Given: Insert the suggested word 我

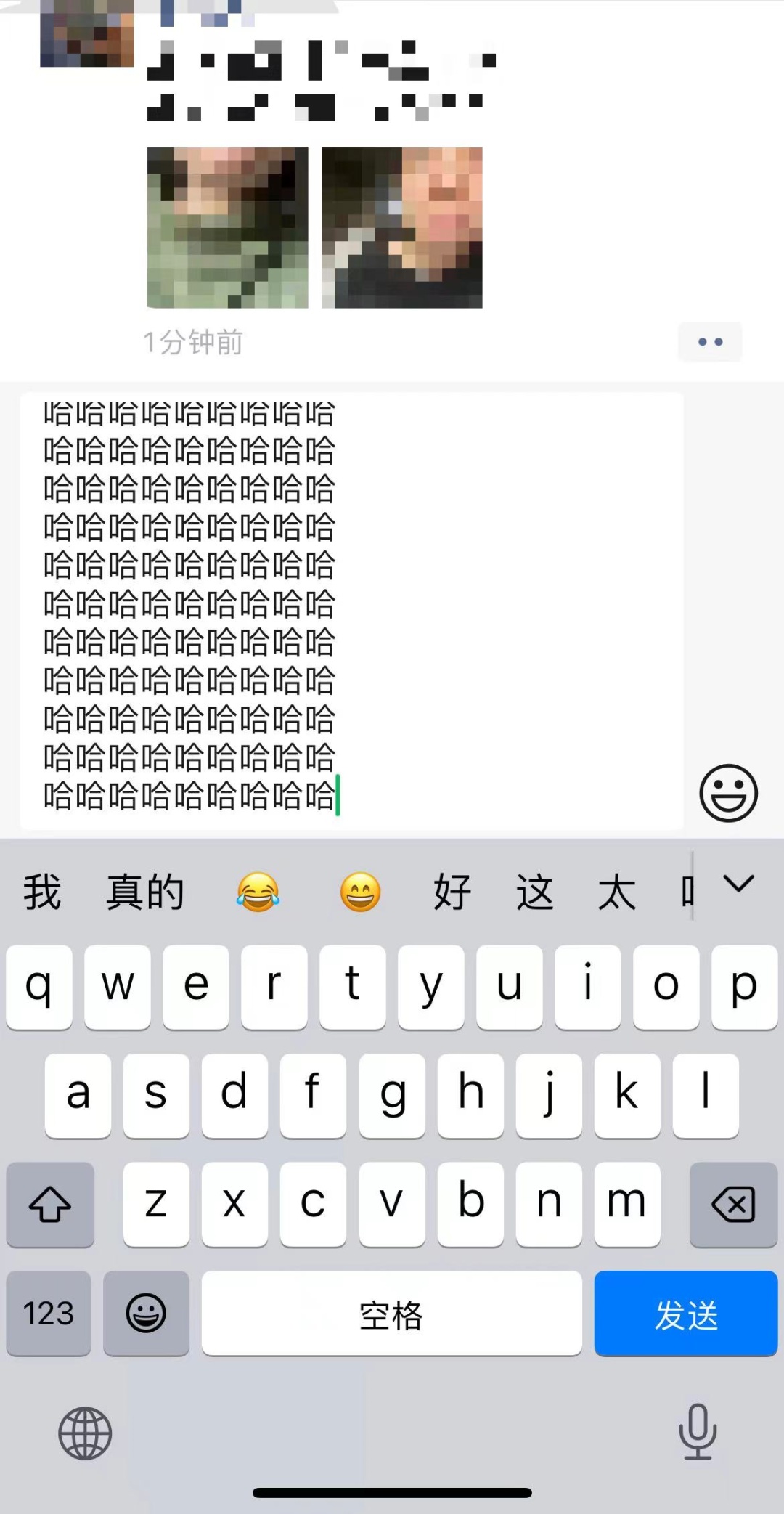Looking at the screenshot, I should click(42, 892).
